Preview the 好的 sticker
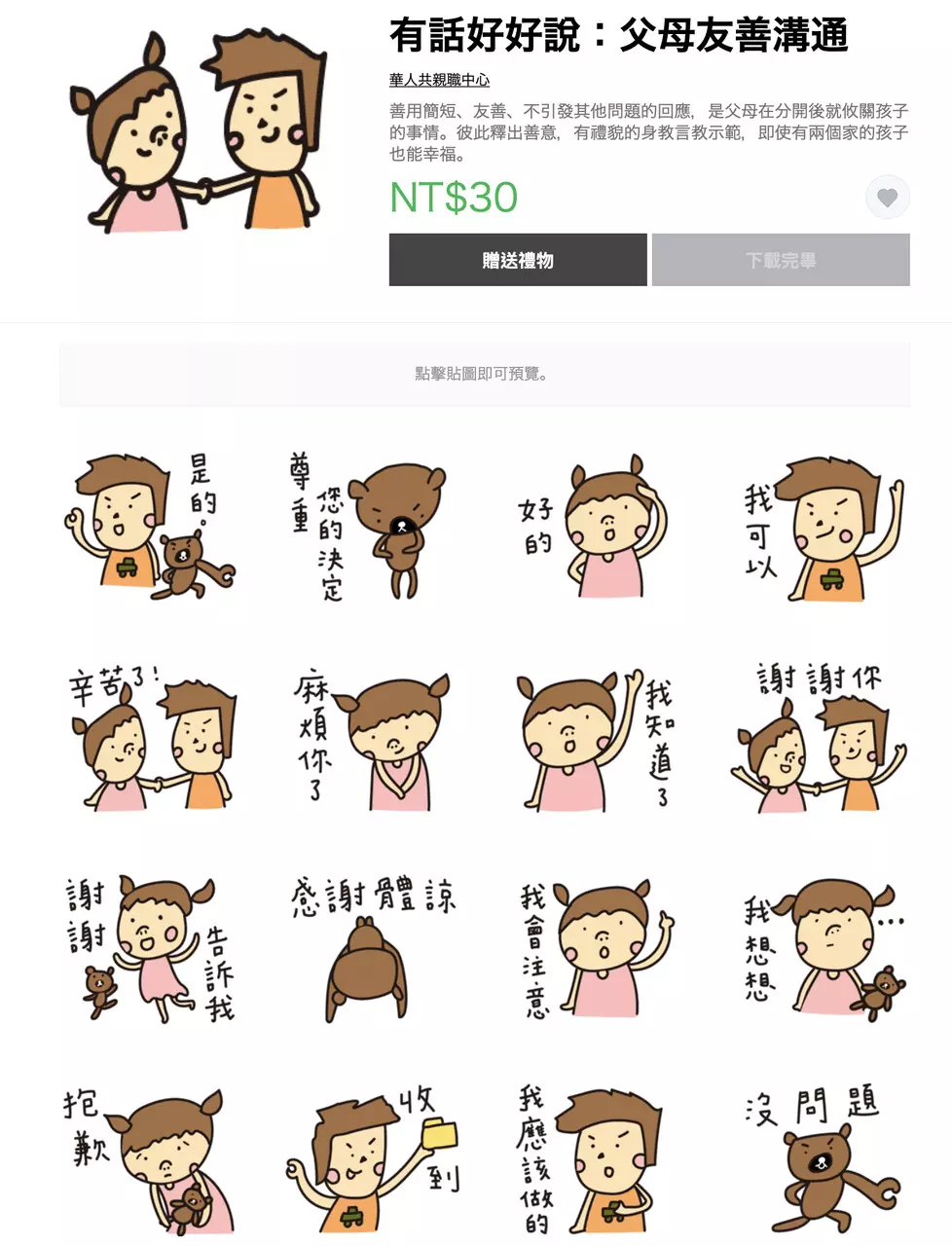 tap(589, 531)
